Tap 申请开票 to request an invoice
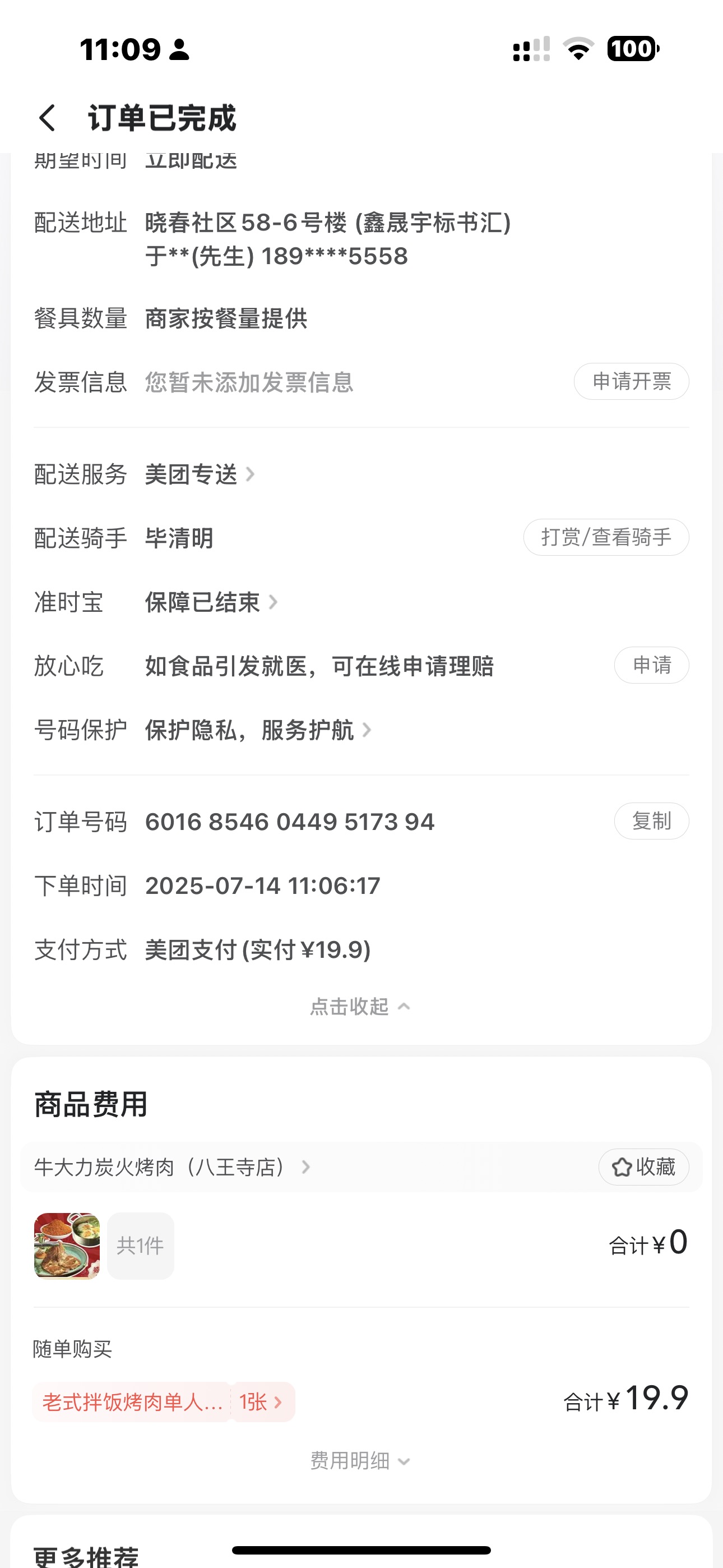This screenshot has height=1568, width=723. click(x=631, y=382)
